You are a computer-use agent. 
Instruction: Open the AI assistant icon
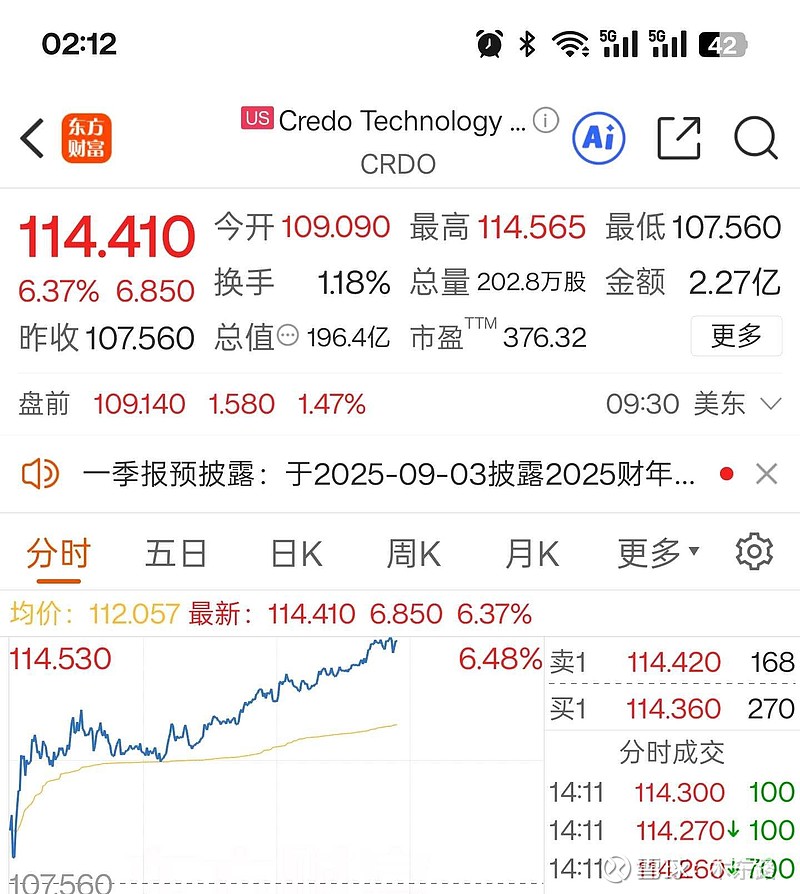click(x=598, y=138)
